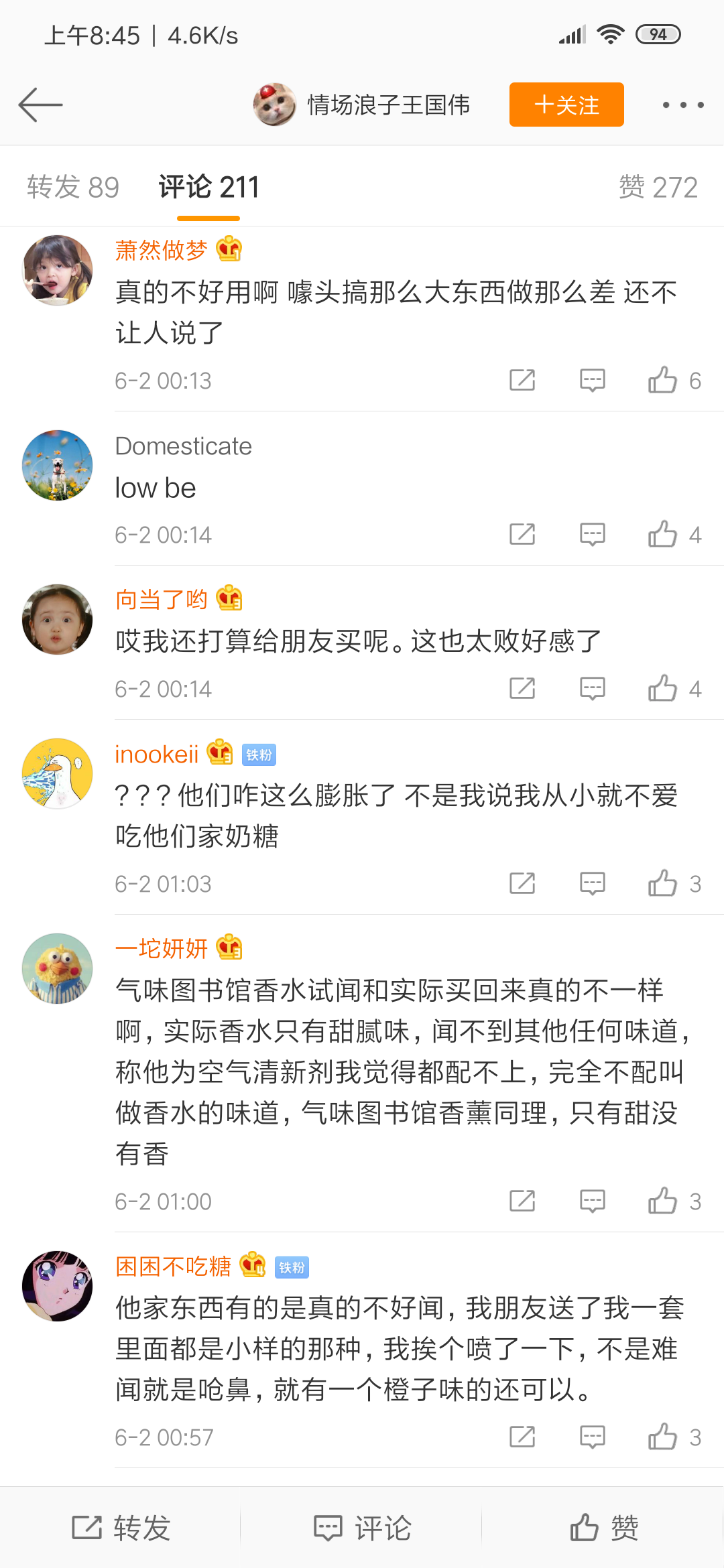724x1568 pixels.
Task: Follow 情场浪子王国伟 with the 关注 button
Action: [x=566, y=105]
